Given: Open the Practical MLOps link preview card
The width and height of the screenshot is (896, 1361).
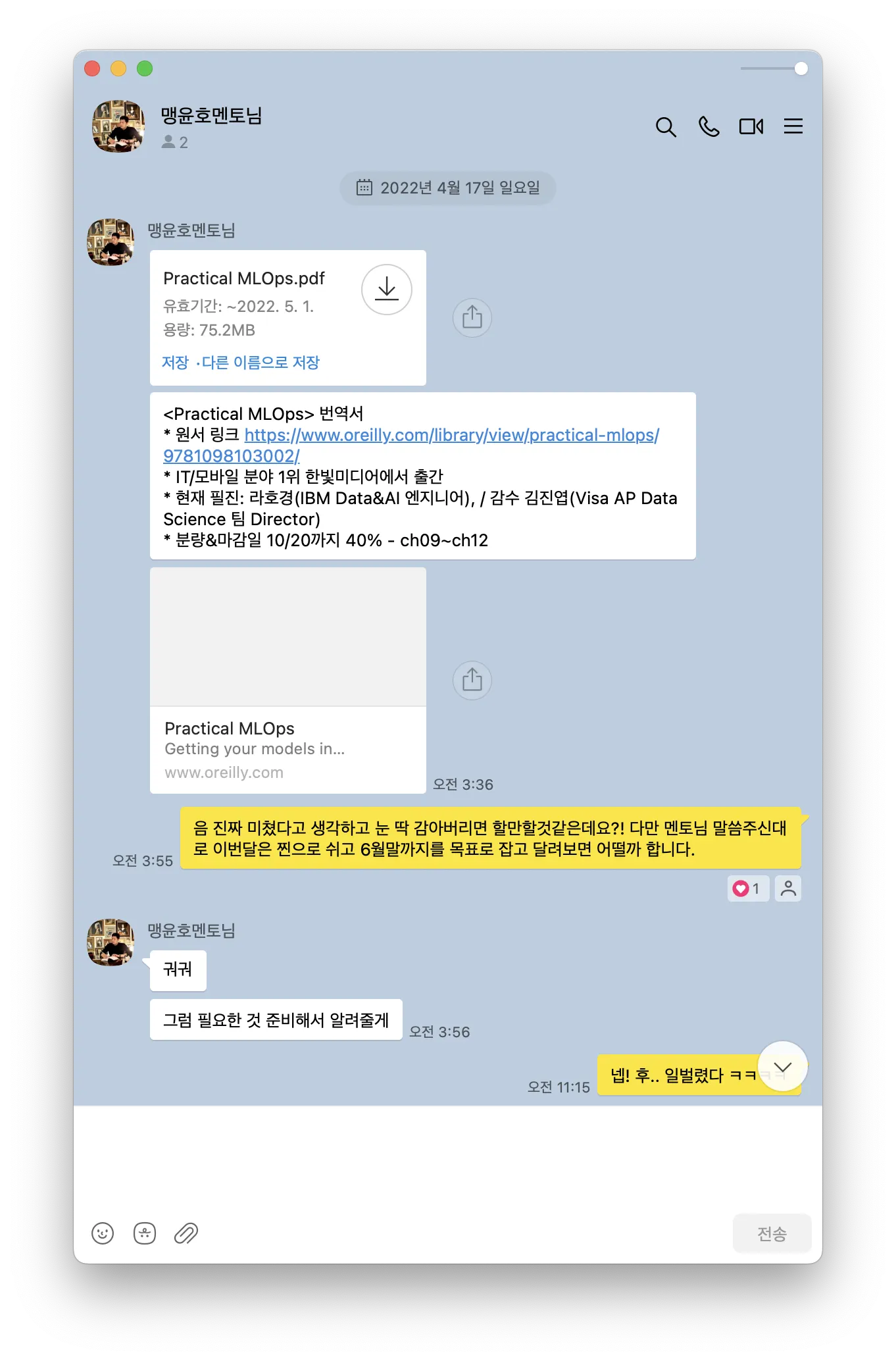Looking at the screenshot, I should [x=287, y=680].
